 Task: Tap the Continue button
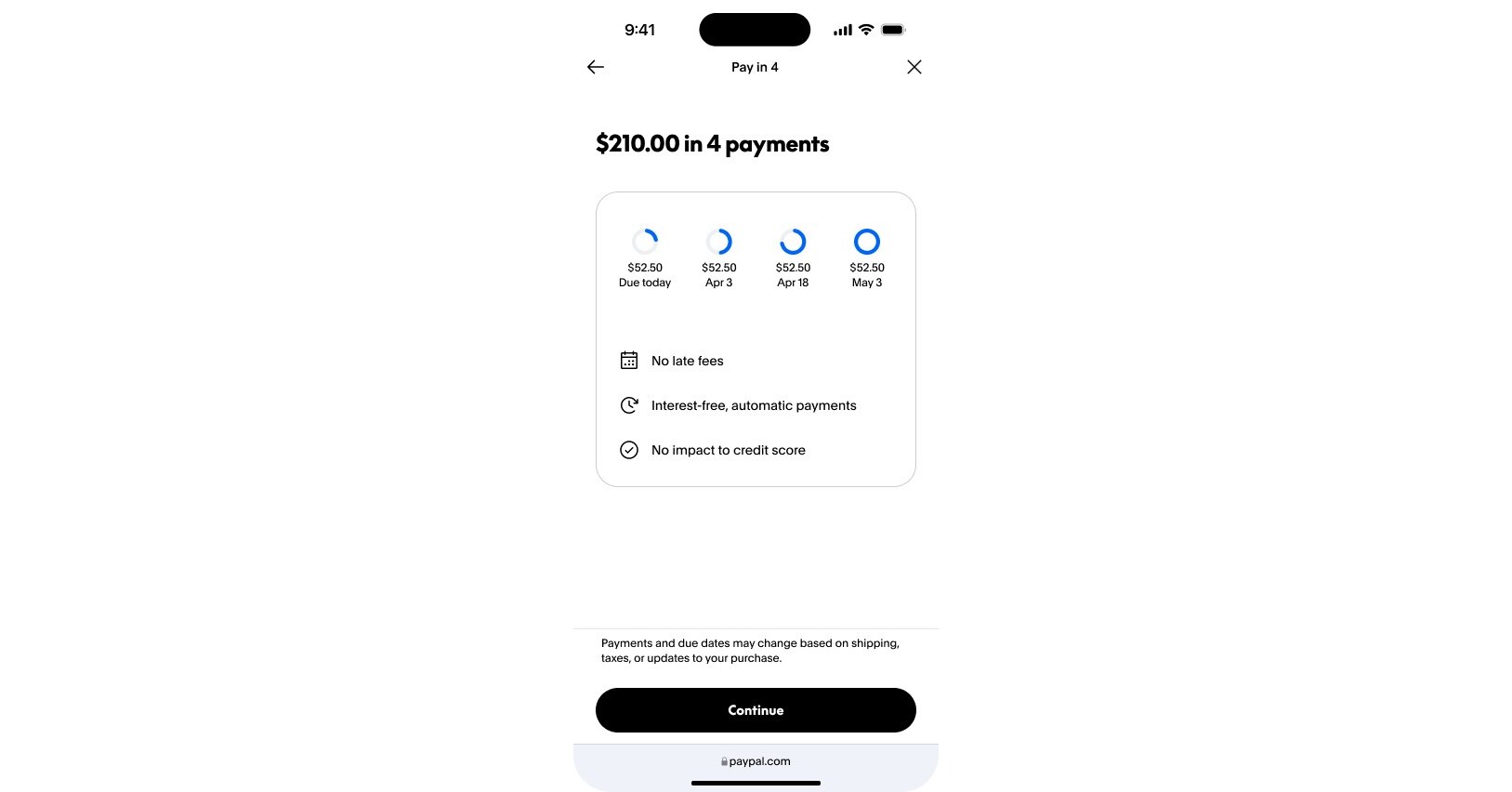click(756, 710)
